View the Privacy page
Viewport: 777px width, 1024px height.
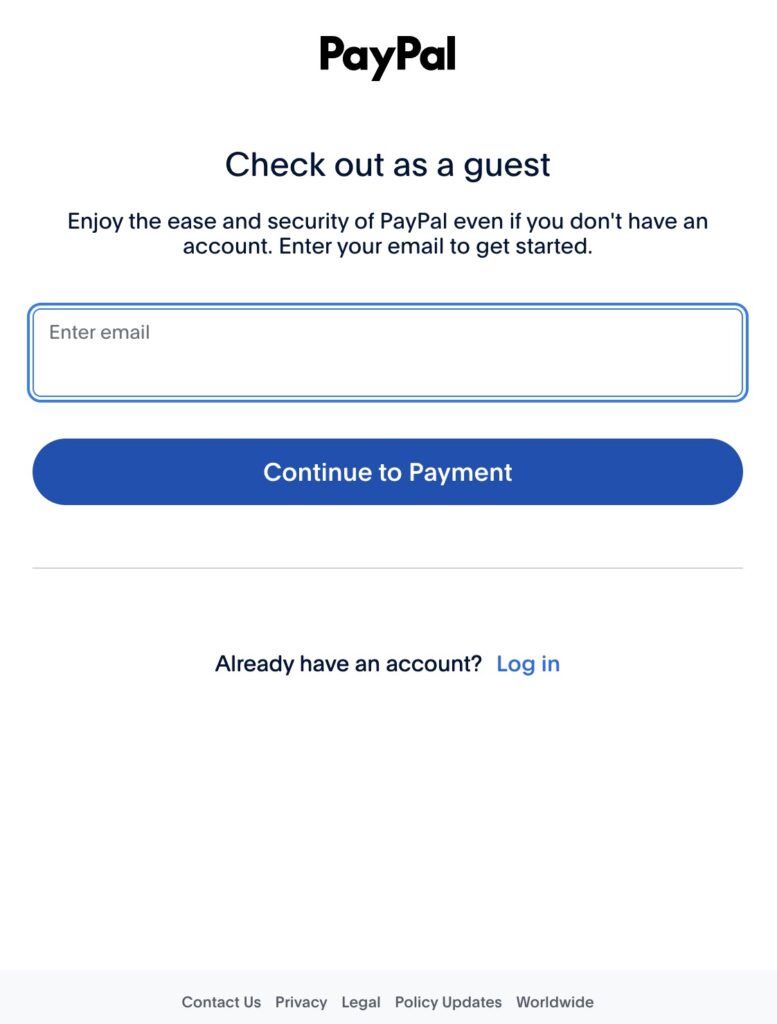(301, 1002)
